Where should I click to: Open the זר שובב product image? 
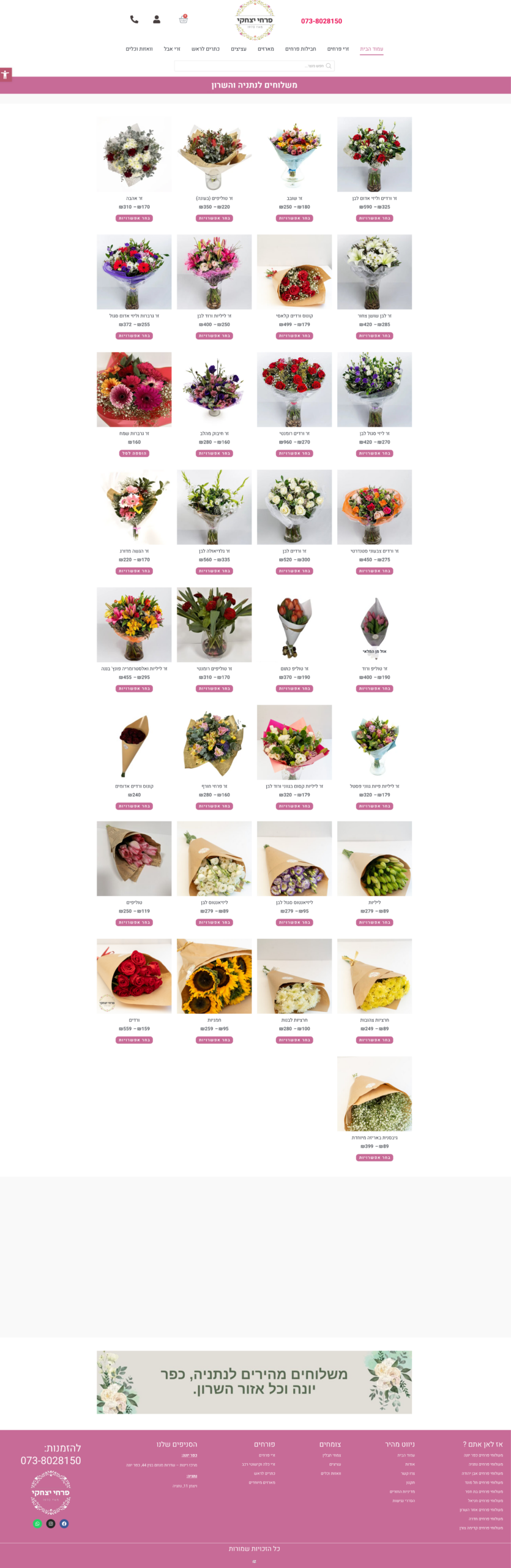click(x=294, y=154)
